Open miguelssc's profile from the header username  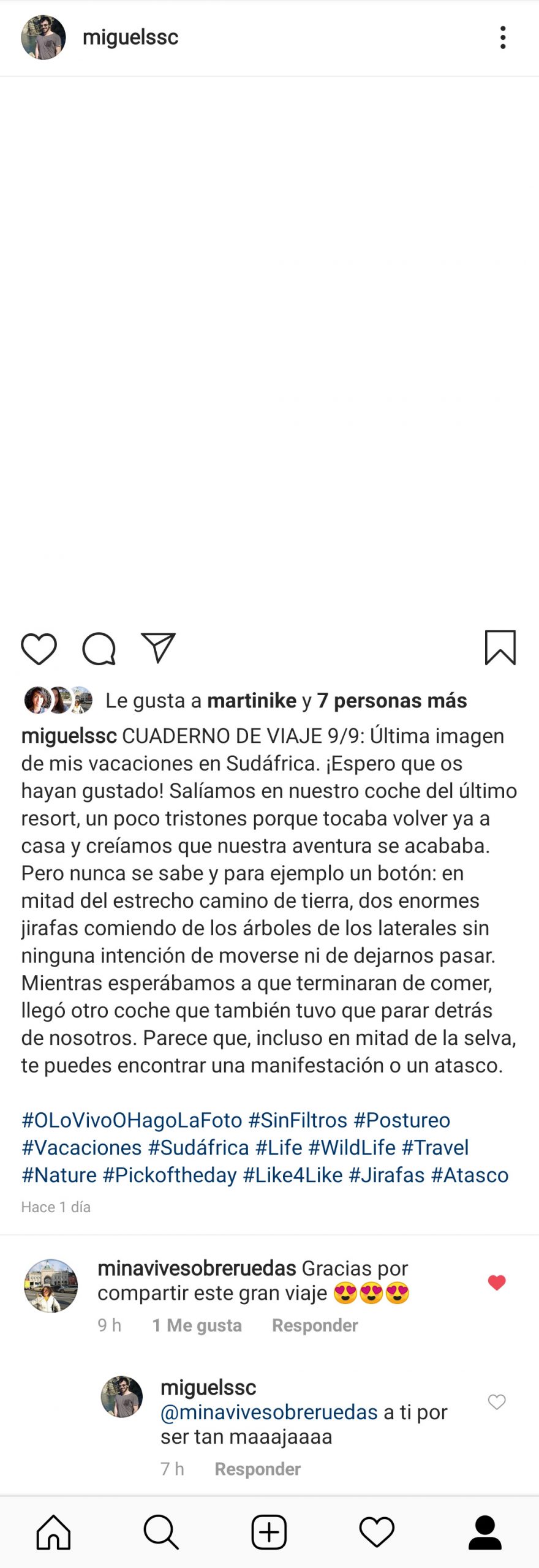coord(130,37)
